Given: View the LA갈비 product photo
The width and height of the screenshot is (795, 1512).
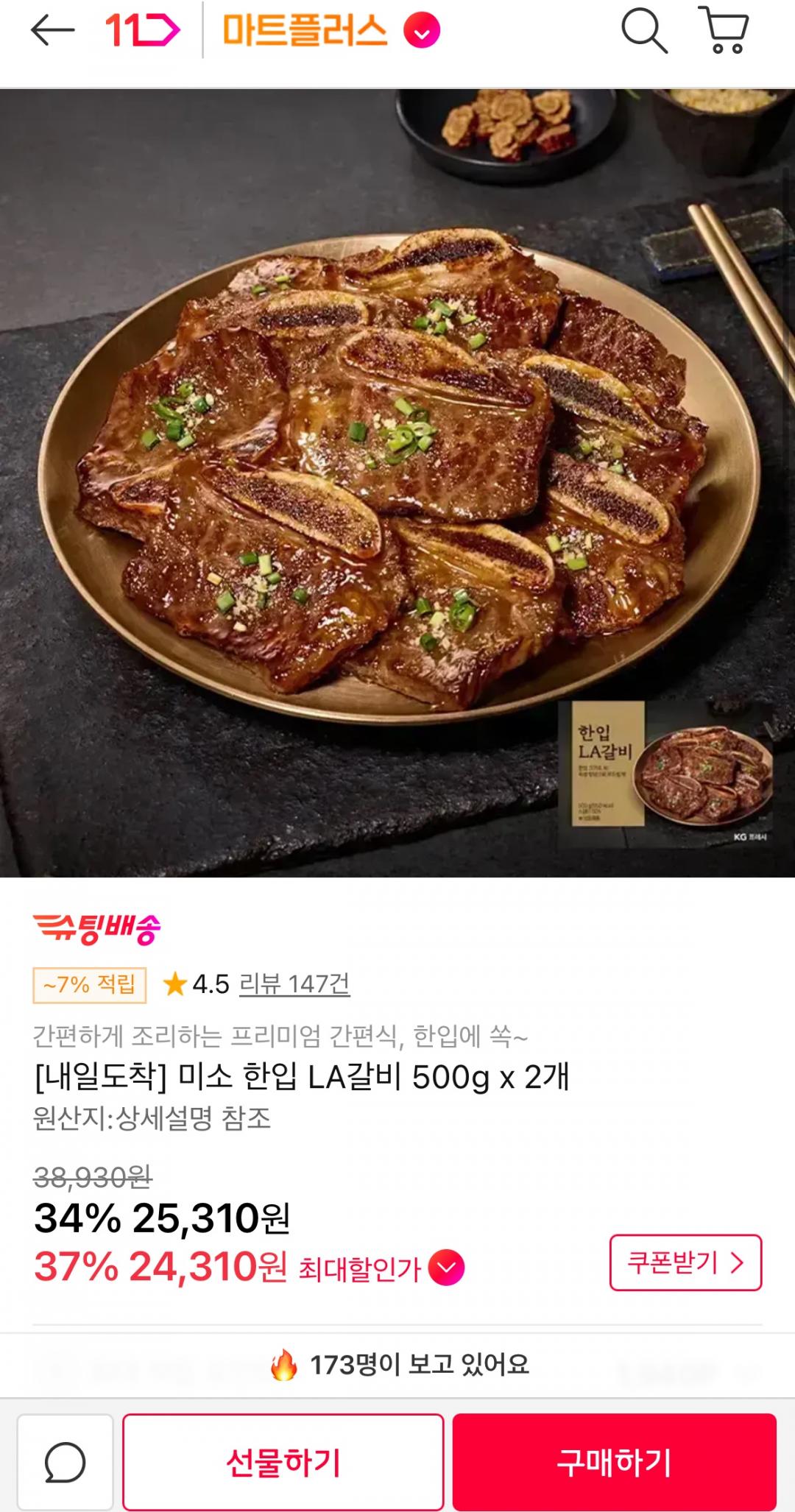Looking at the screenshot, I should coord(397,483).
